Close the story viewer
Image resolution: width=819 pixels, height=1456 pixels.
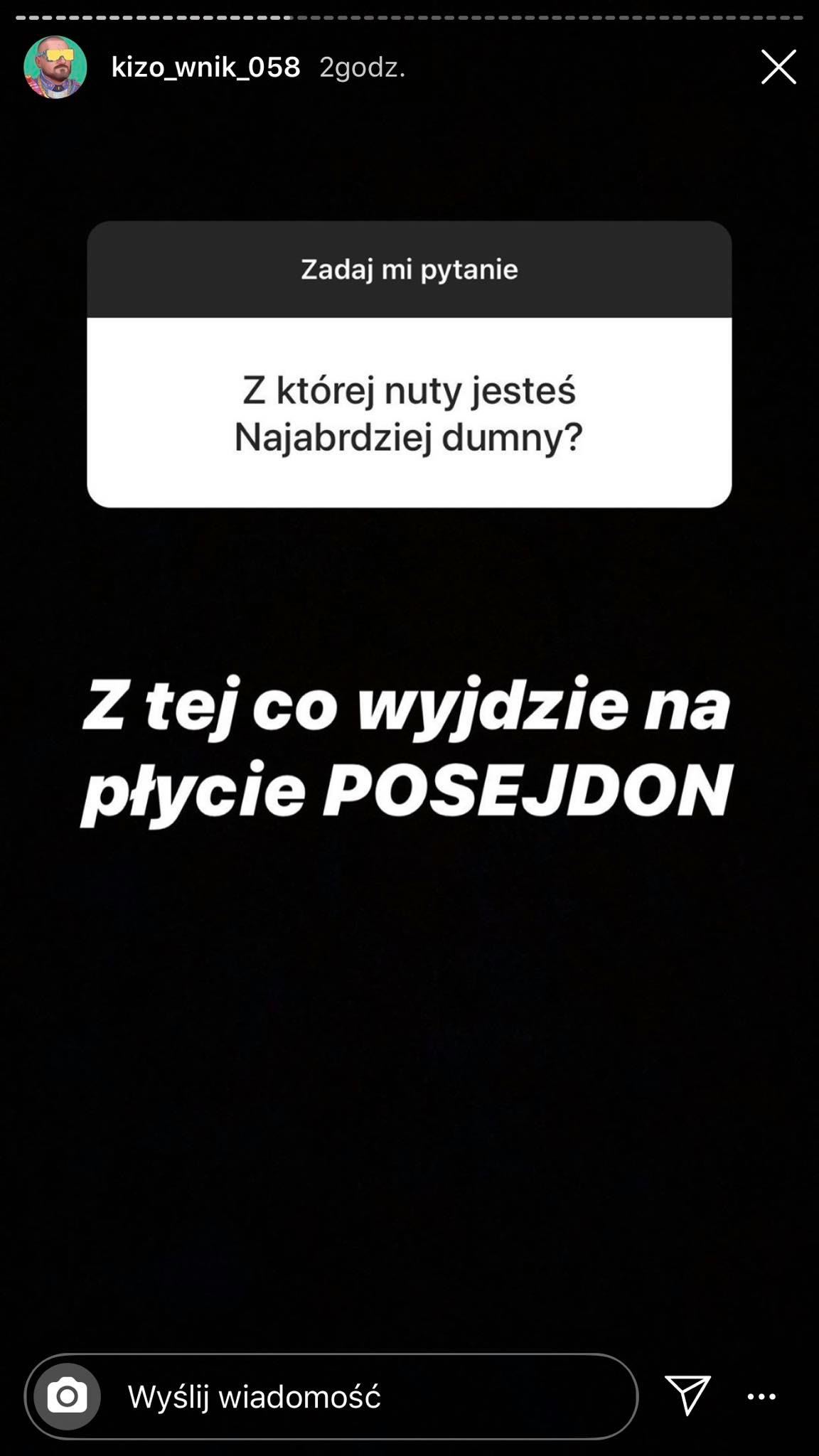pos(778,67)
